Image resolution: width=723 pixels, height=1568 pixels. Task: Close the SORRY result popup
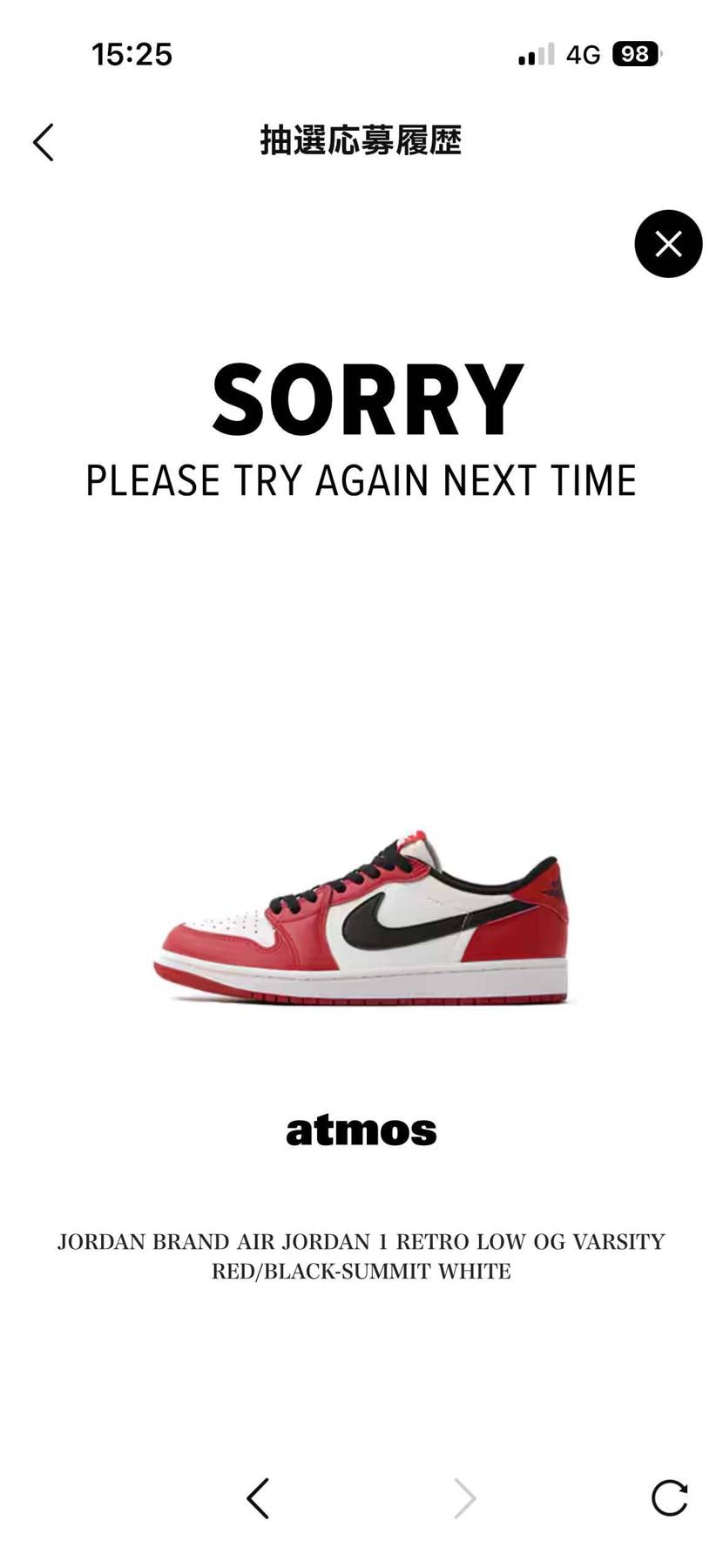click(668, 244)
